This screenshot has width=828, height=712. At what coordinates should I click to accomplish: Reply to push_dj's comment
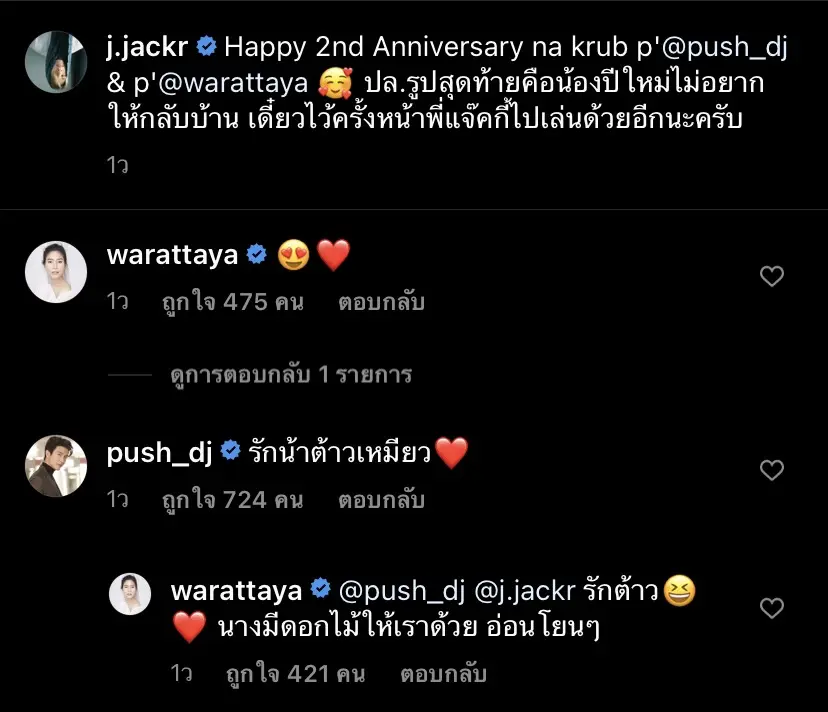[x=380, y=499]
